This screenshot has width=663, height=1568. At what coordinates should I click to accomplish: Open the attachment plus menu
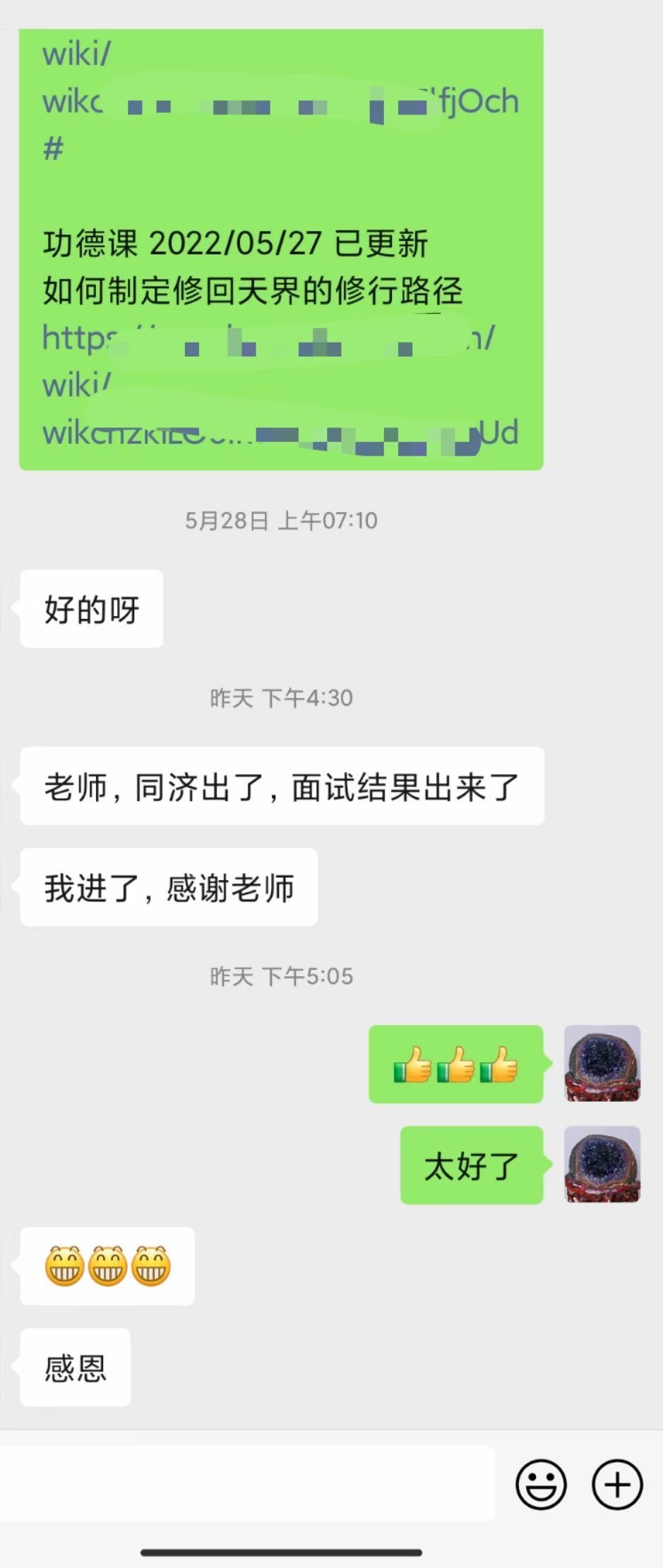click(x=616, y=1484)
